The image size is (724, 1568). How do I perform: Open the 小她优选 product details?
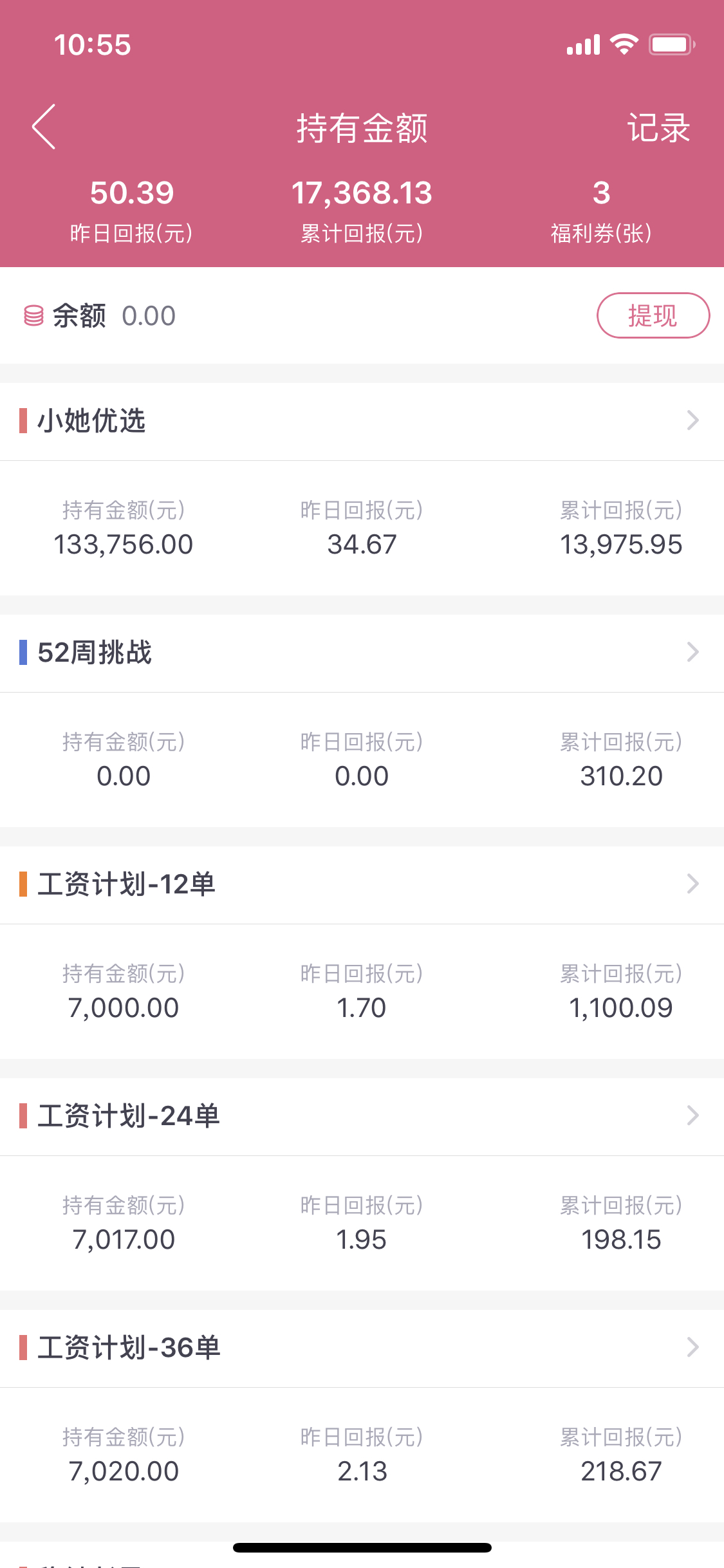point(362,421)
